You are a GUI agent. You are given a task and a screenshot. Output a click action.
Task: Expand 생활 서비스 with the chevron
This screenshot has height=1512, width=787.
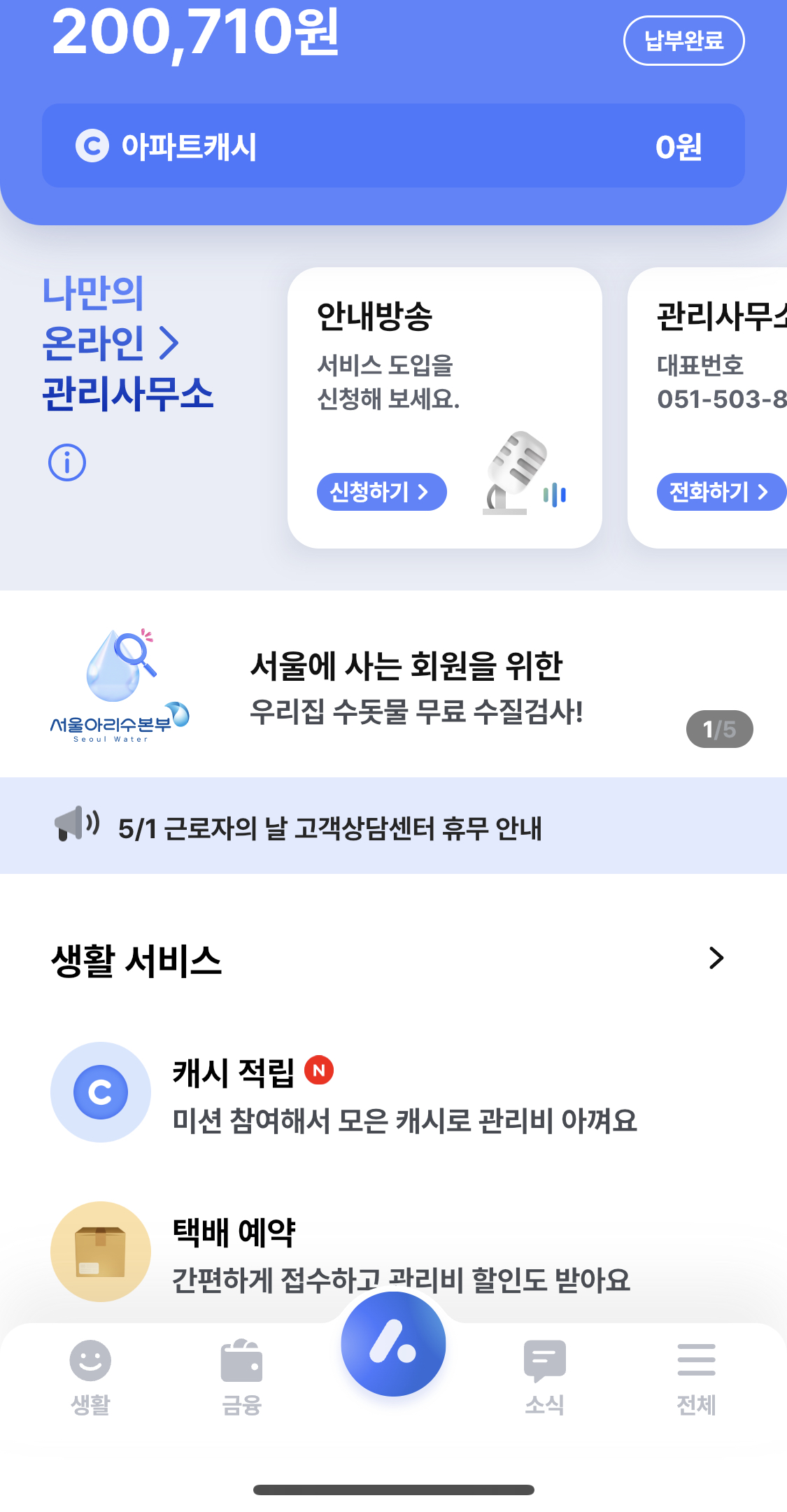(x=716, y=958)
